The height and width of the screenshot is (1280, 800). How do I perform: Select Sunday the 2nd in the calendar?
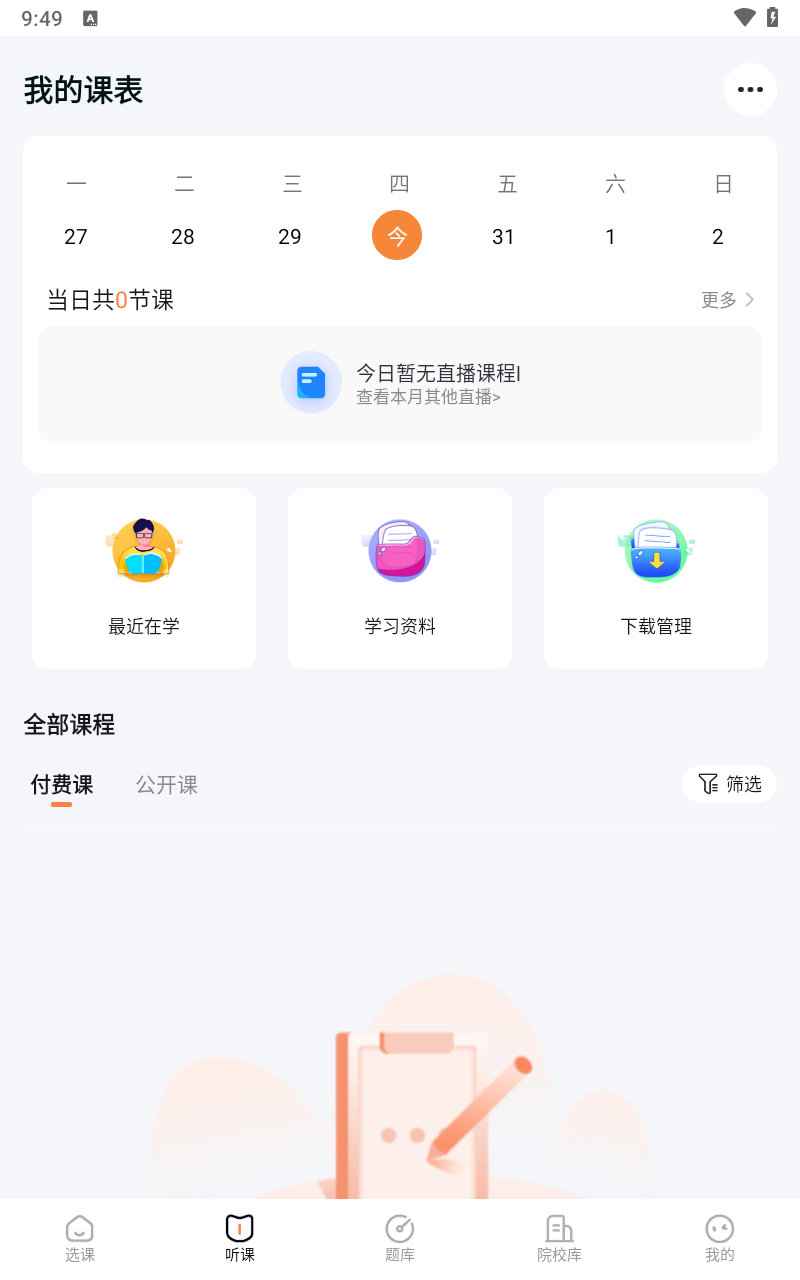718,237
